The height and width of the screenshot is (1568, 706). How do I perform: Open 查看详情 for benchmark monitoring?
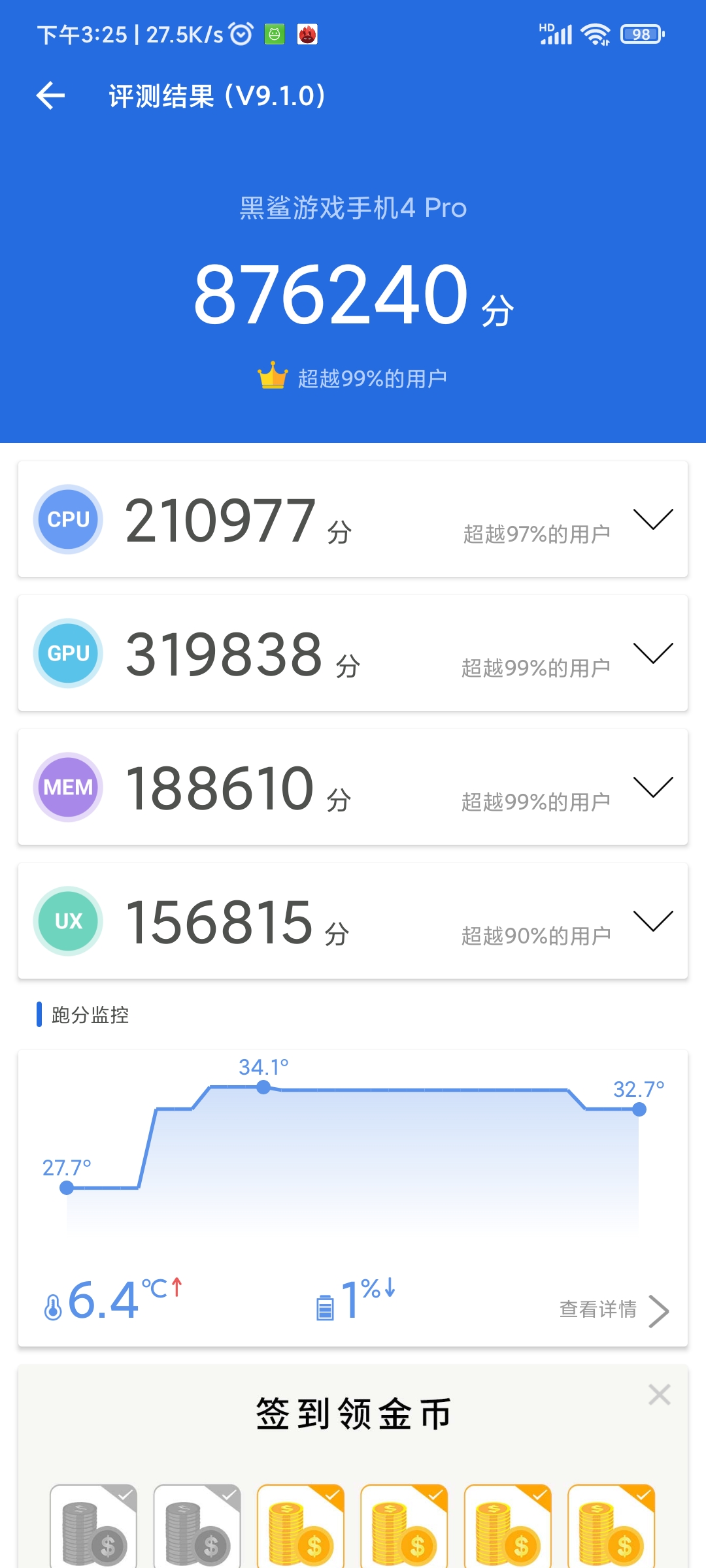pos(613,1310)
